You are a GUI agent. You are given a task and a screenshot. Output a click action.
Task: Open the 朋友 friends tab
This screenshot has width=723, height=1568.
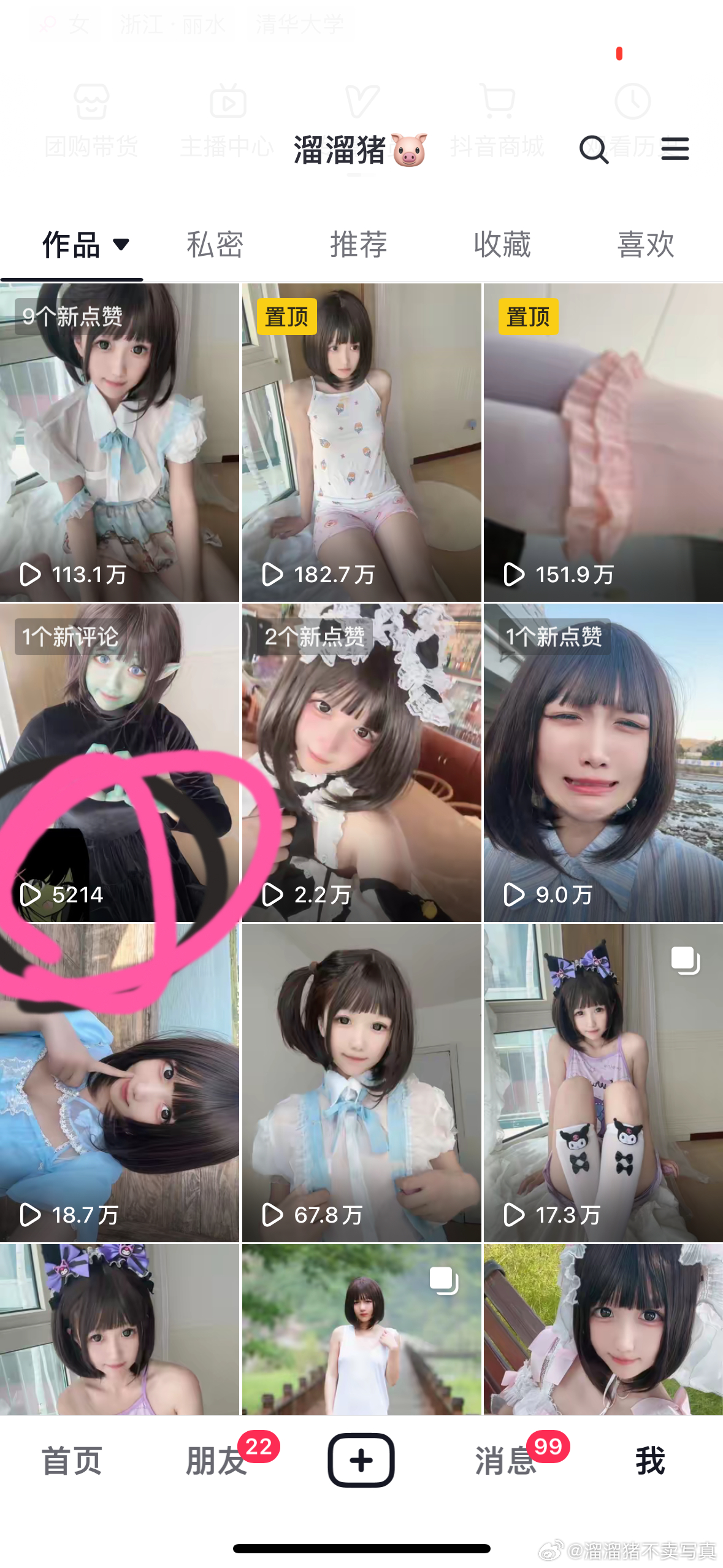(x=216, y=1460)
